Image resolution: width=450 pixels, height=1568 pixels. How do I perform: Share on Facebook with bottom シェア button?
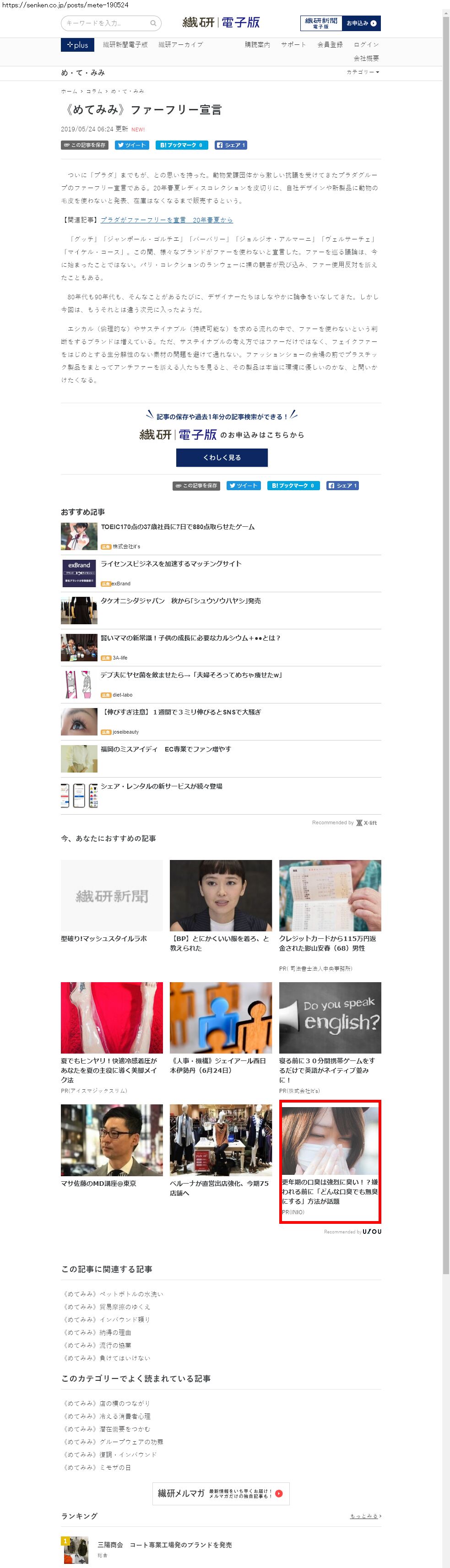pos(342,486)
